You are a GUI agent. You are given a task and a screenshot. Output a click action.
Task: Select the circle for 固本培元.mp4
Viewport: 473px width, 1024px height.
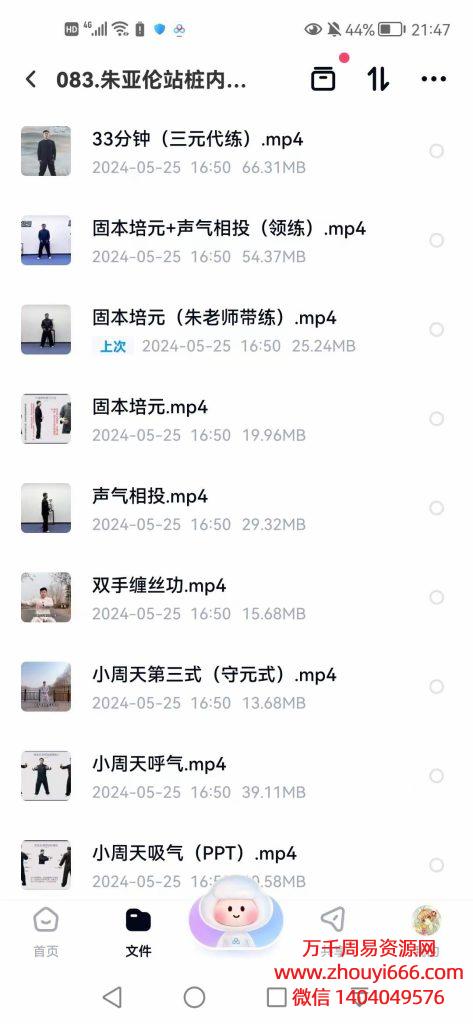(436, 419)
